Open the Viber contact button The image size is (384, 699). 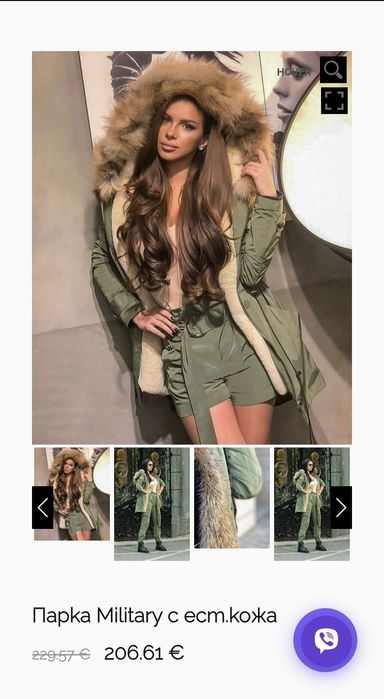[325, 640]
